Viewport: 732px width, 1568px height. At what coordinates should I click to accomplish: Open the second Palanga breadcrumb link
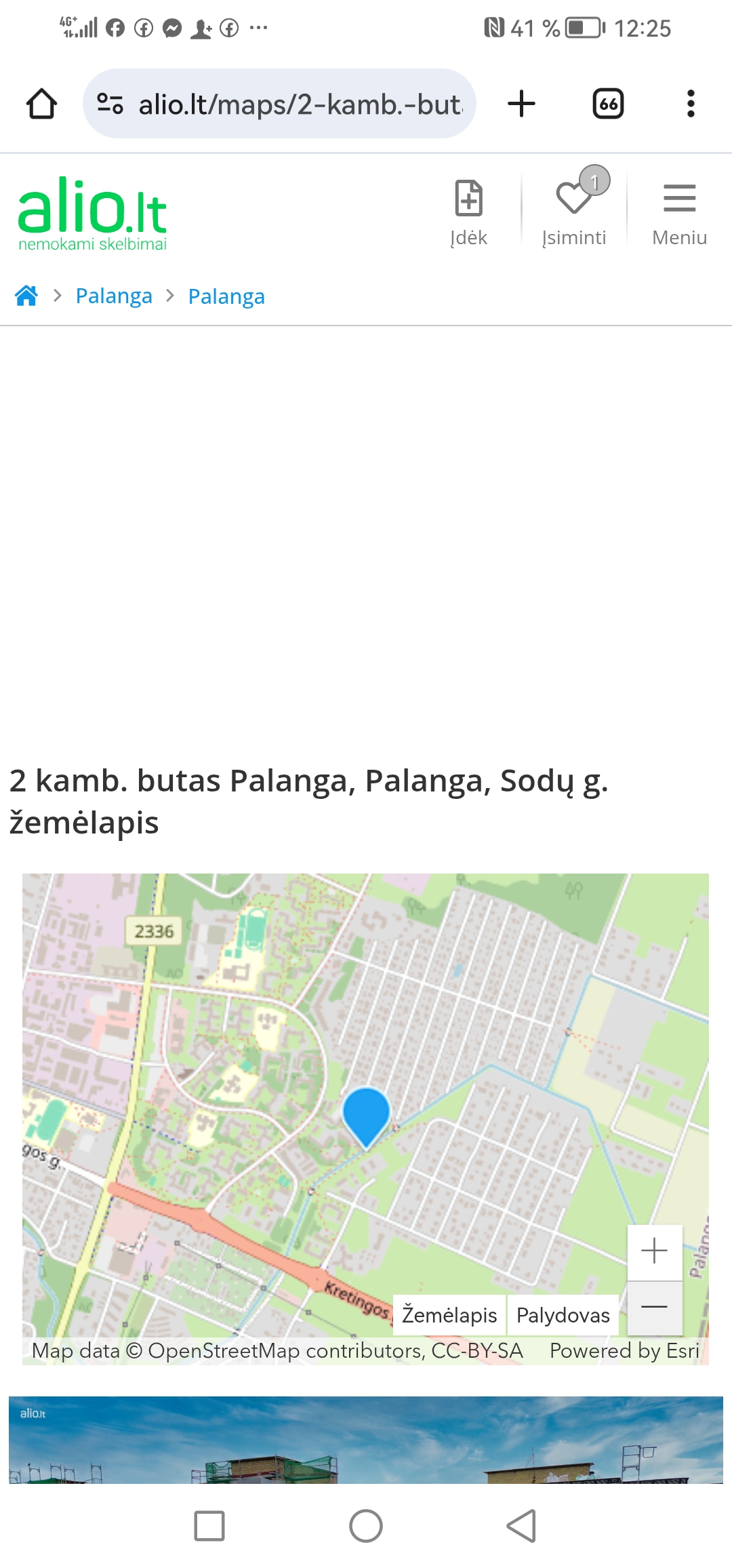tap(226, 296)
